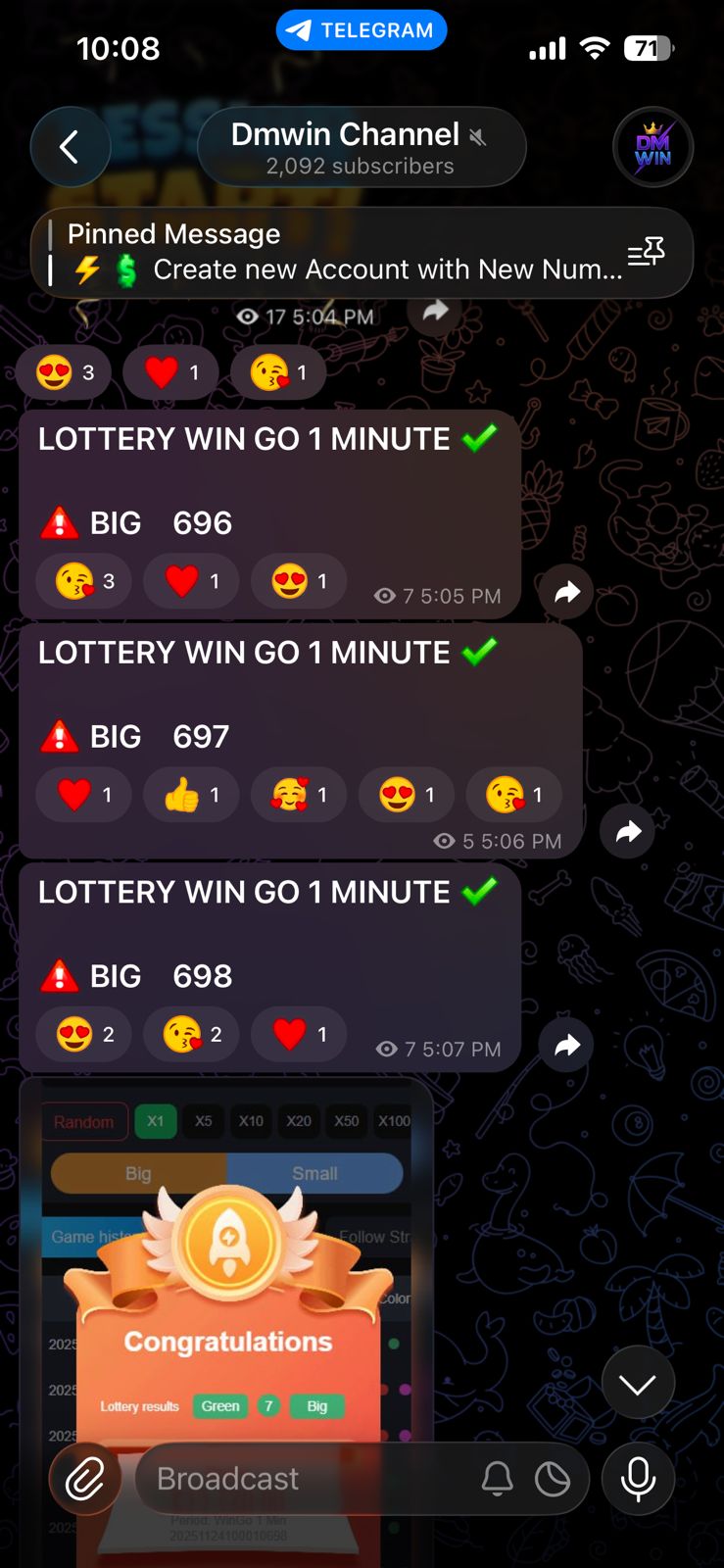Toggle the heart reaction on BIG 696
The image size is (724, 1568).
click(x=190, y=580)
